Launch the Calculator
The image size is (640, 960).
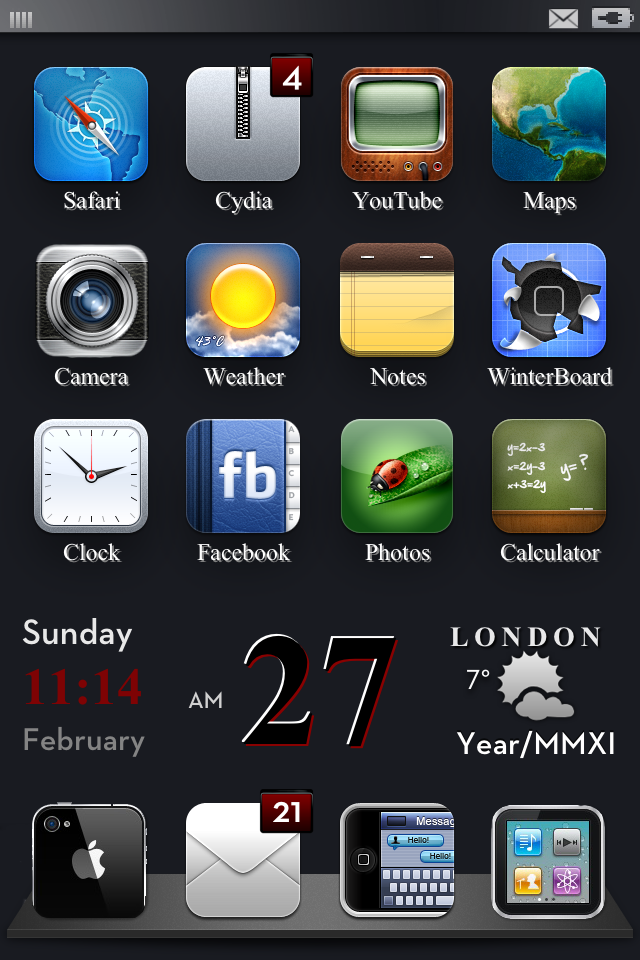[x=549, y=476]
